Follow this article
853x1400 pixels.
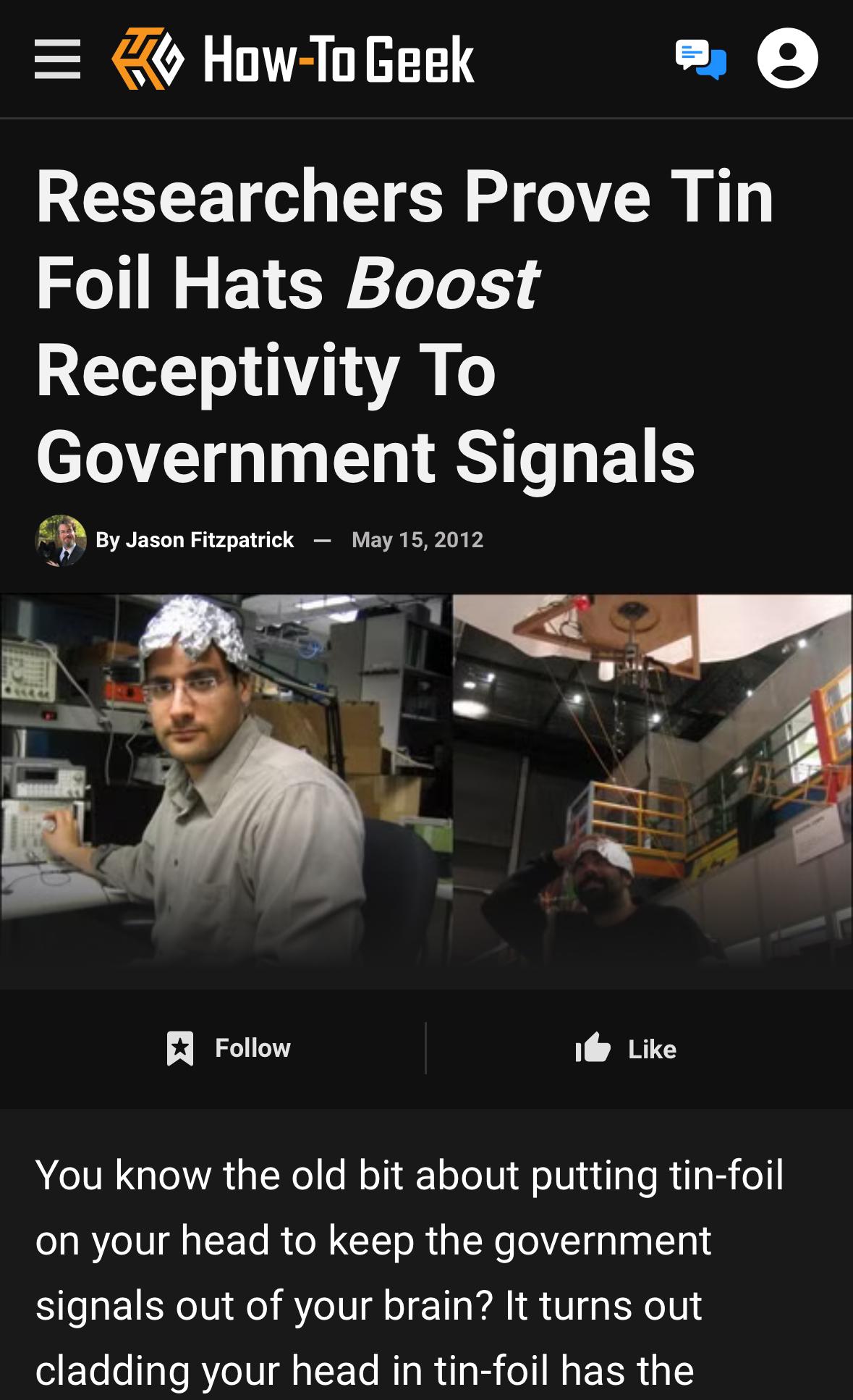coord(229,1048)
